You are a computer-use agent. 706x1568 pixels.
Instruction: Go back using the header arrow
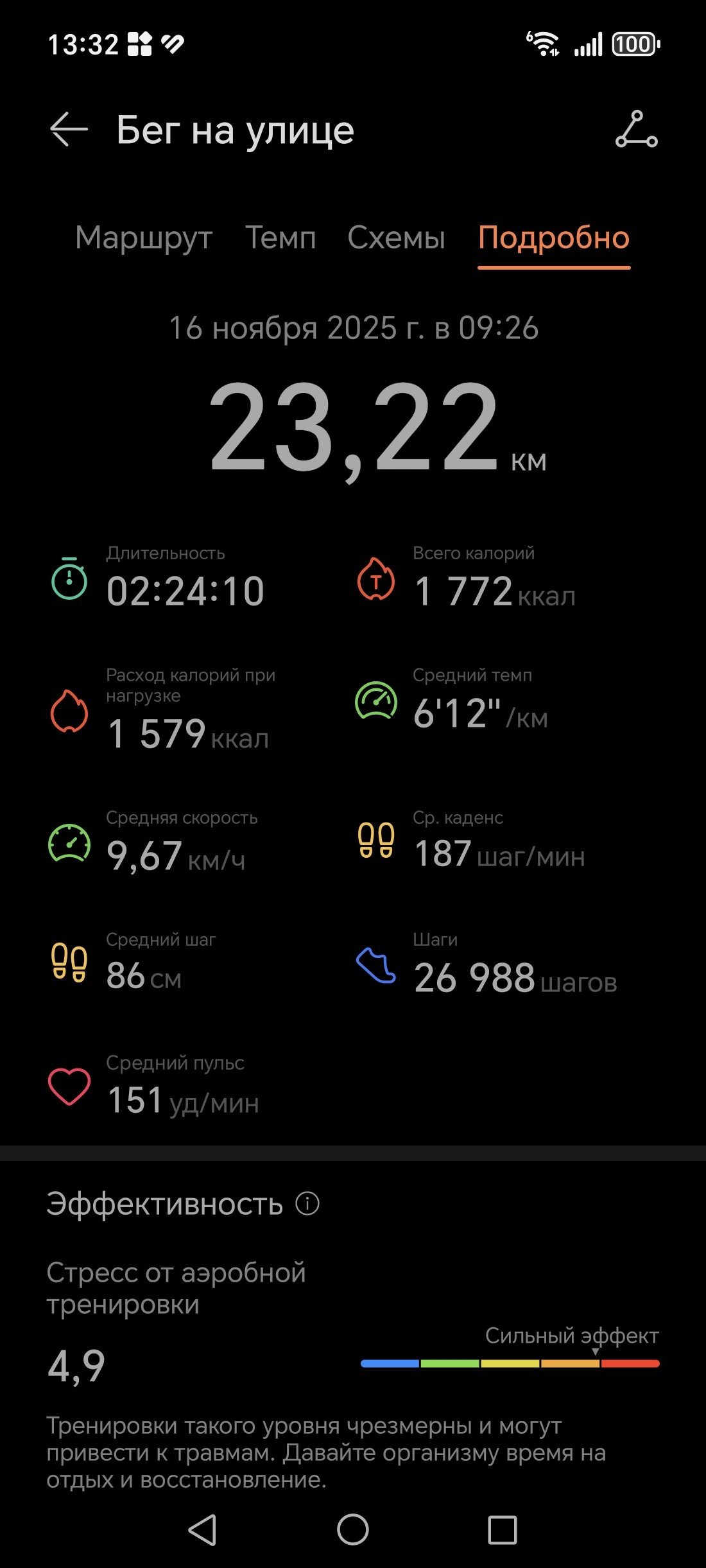pyautogui.click(x=69, y=129)
